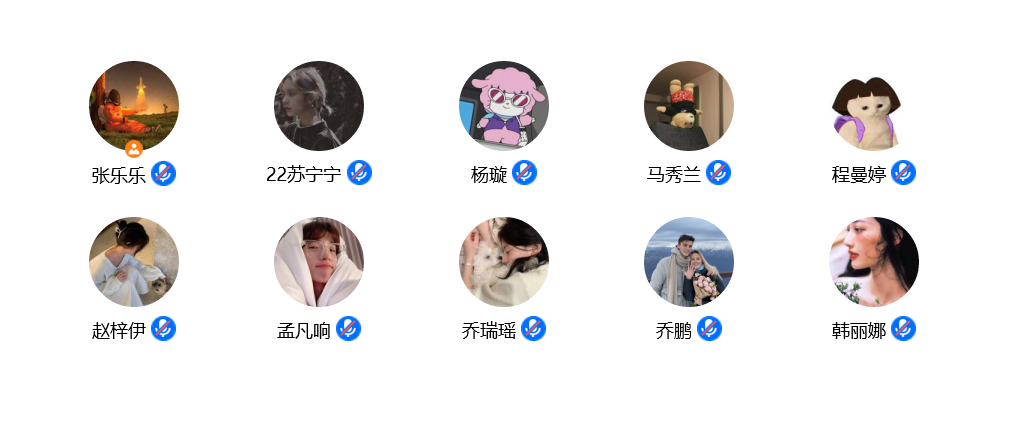The image size is (1014, 427).
Task: Tap the muted mic next to 乔鹏
Action: [709, 329]
